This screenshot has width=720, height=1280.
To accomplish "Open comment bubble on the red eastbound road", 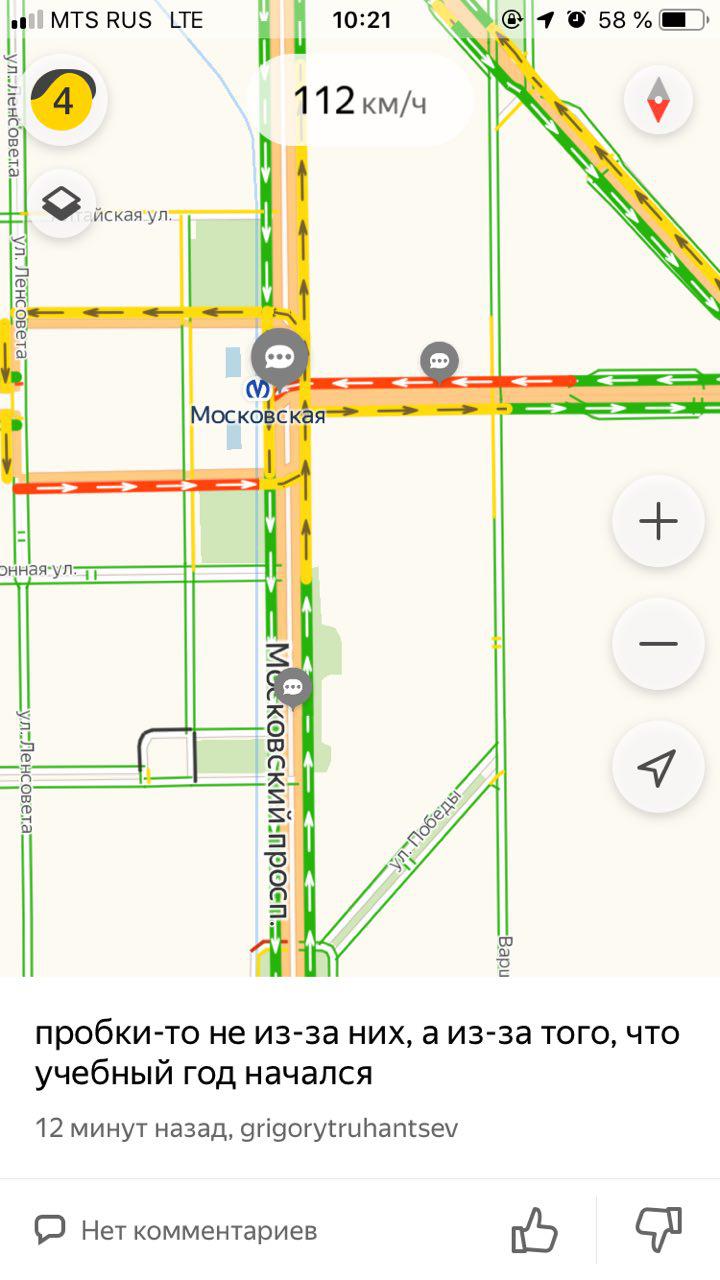I will [x=439, y=361].
